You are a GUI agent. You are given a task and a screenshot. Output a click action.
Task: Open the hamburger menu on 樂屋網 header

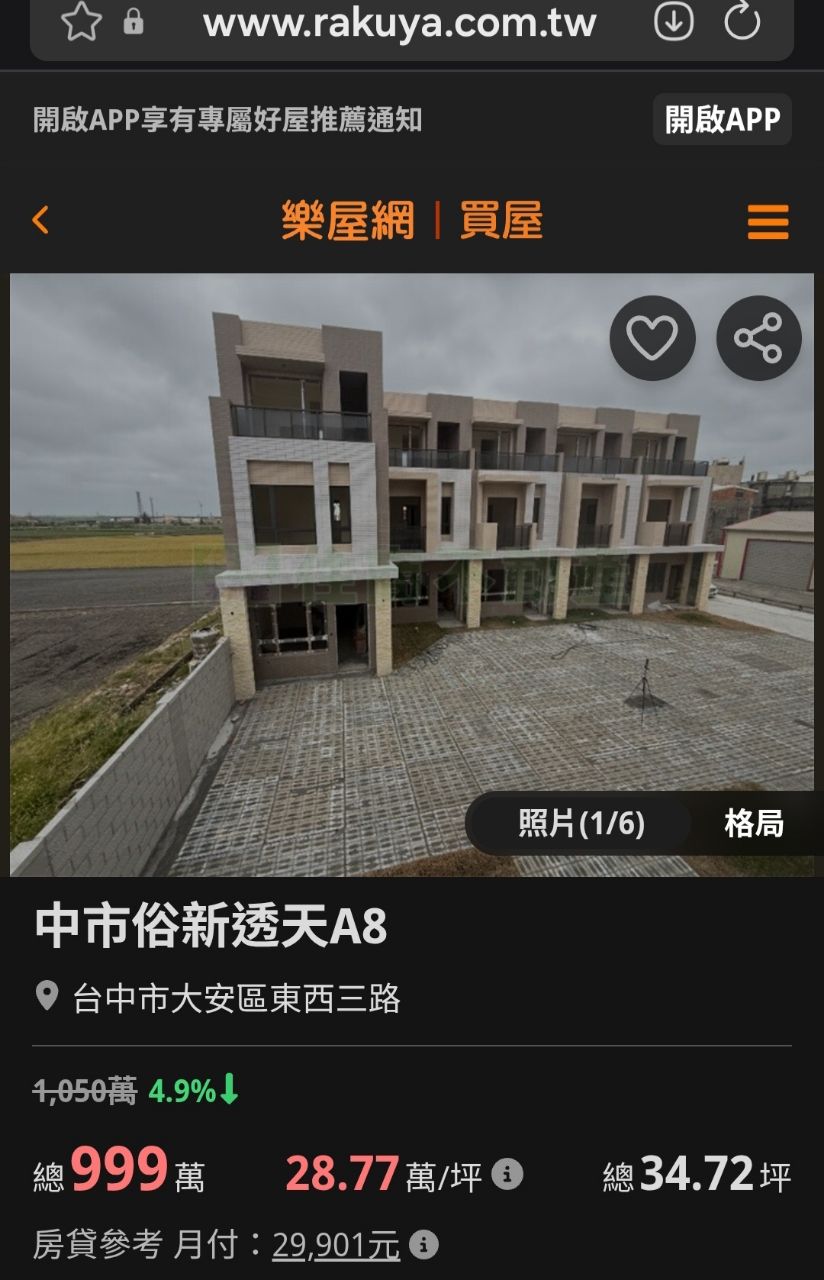tap(766, 221)
